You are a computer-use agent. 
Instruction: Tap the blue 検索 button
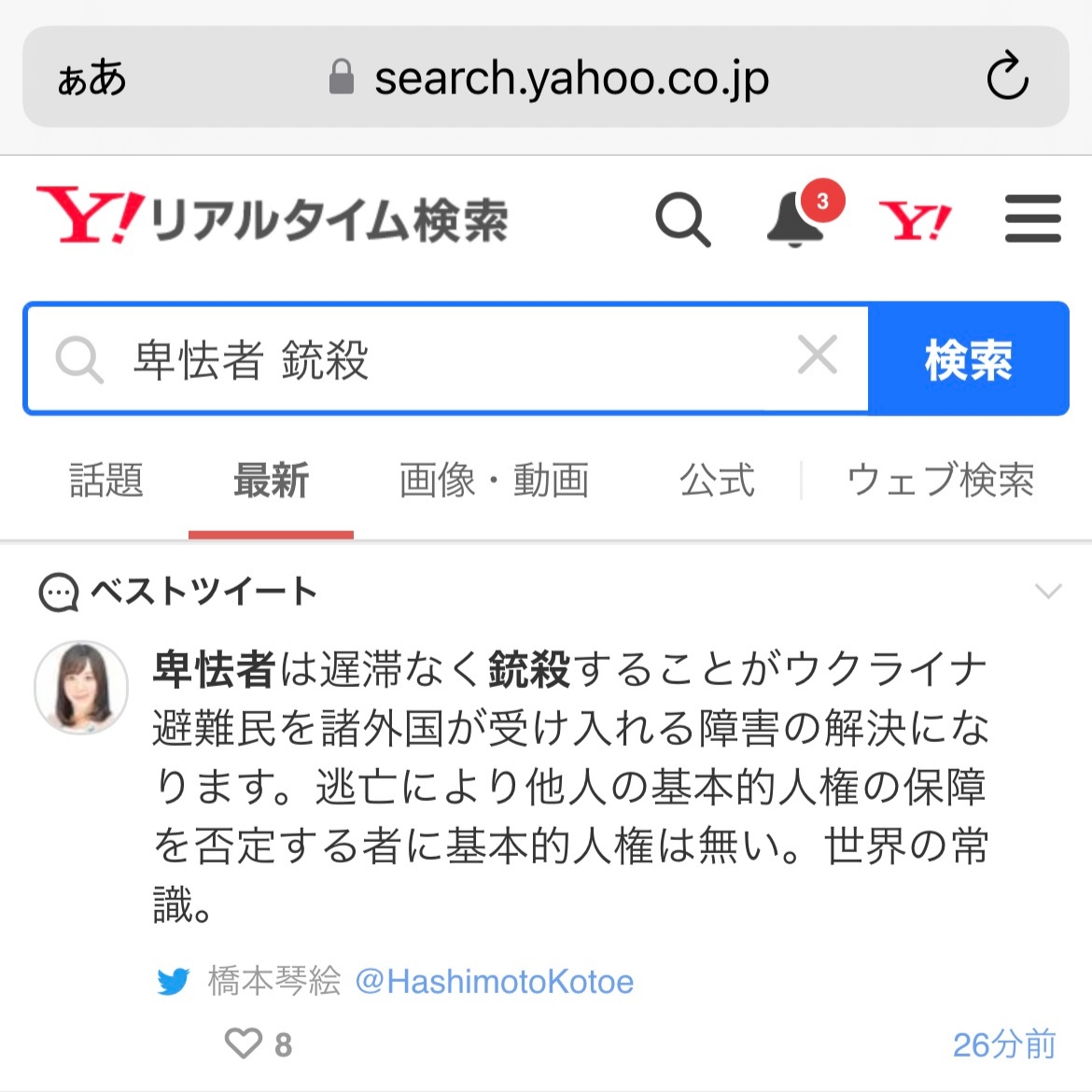(968, 359)
